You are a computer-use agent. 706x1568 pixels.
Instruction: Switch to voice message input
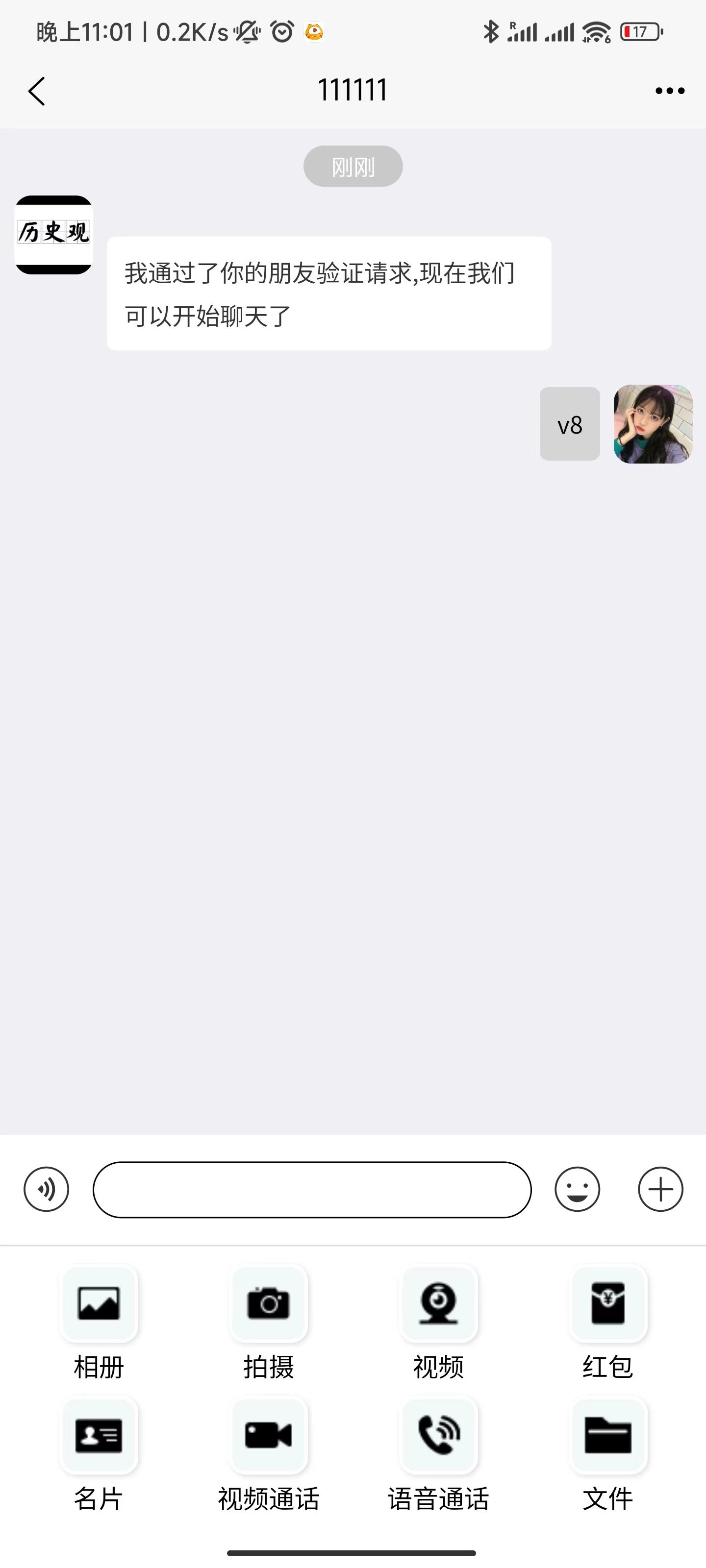[x=46, y=1189]
